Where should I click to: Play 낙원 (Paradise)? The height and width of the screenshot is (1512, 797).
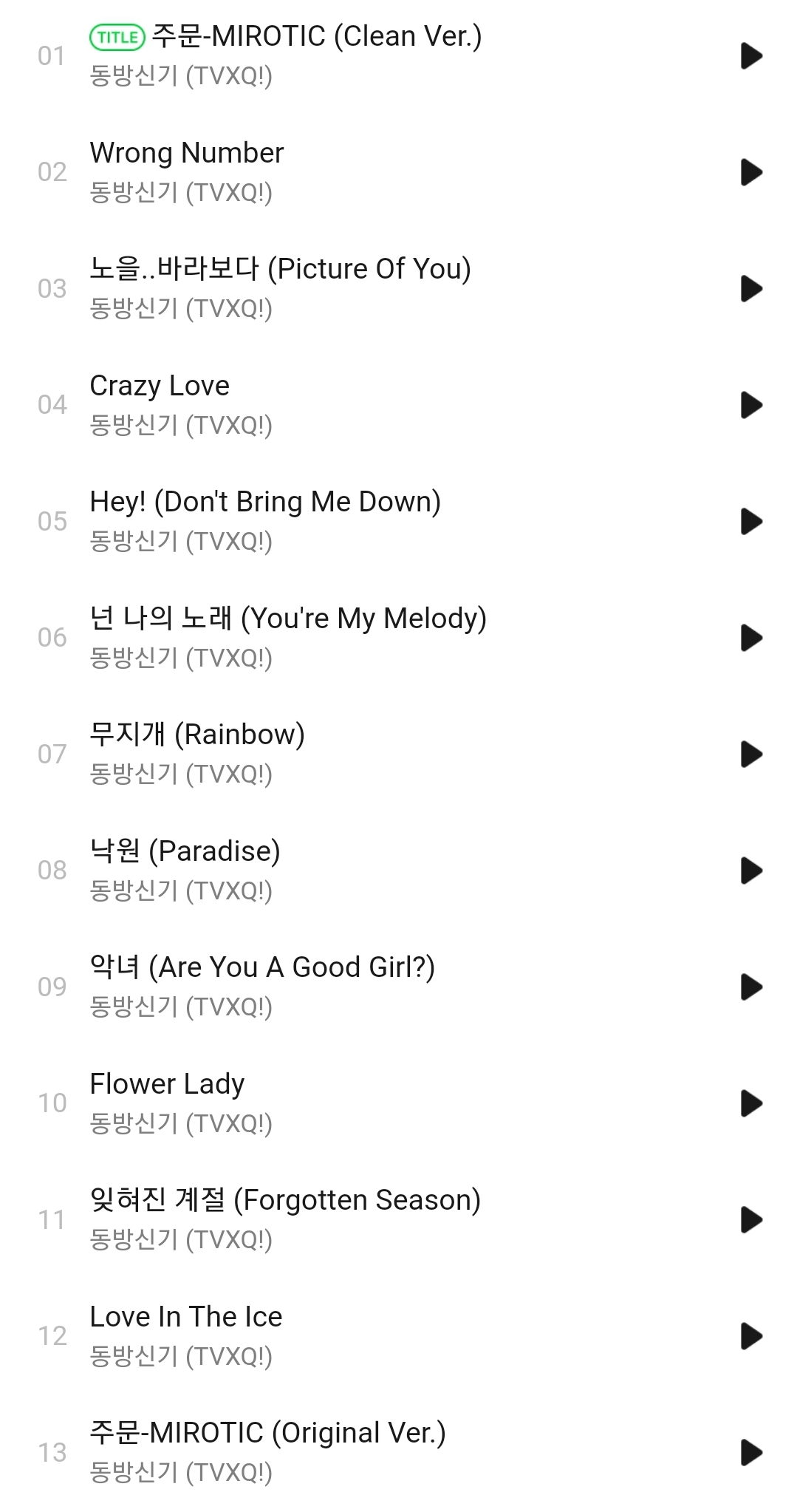coord(751,871)
